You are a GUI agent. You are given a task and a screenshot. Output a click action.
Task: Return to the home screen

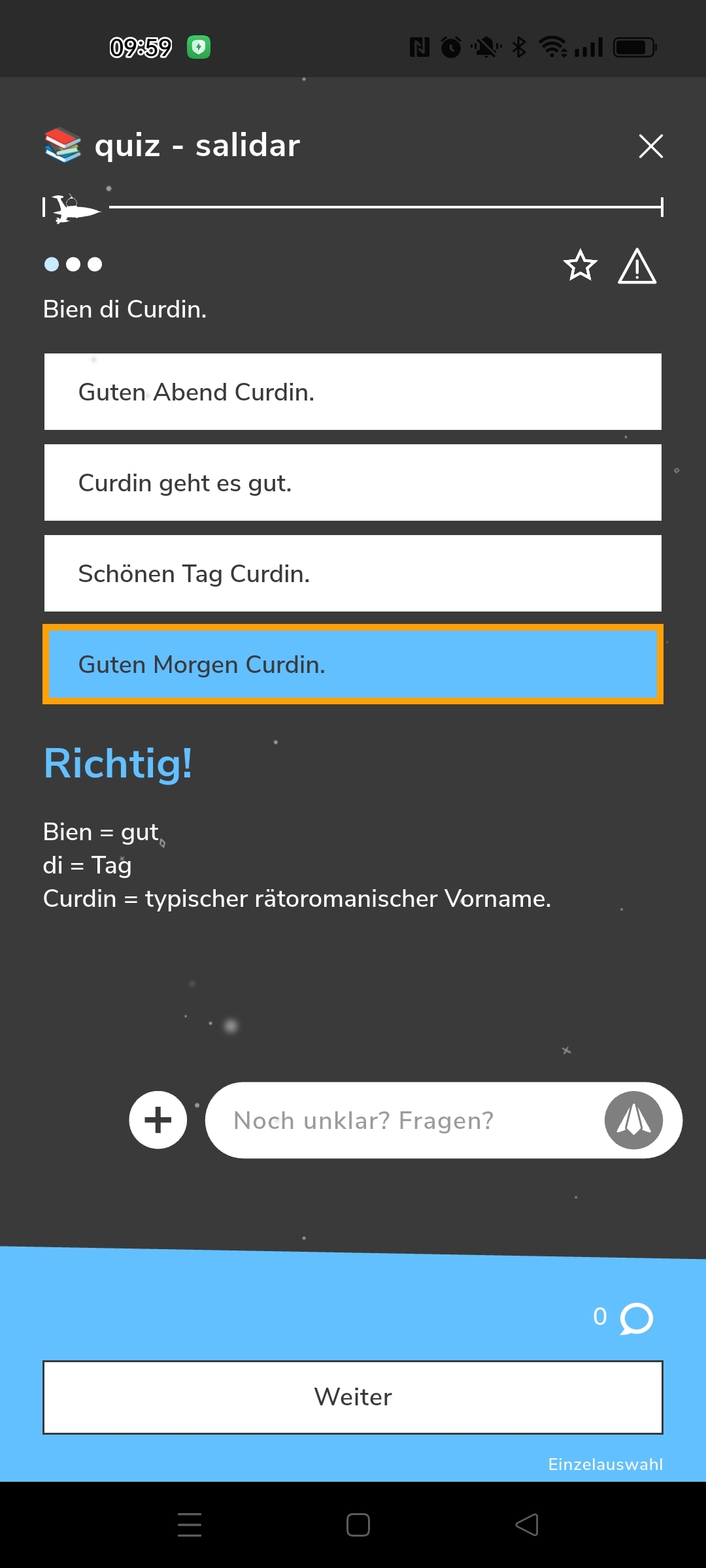(358, 1525)
